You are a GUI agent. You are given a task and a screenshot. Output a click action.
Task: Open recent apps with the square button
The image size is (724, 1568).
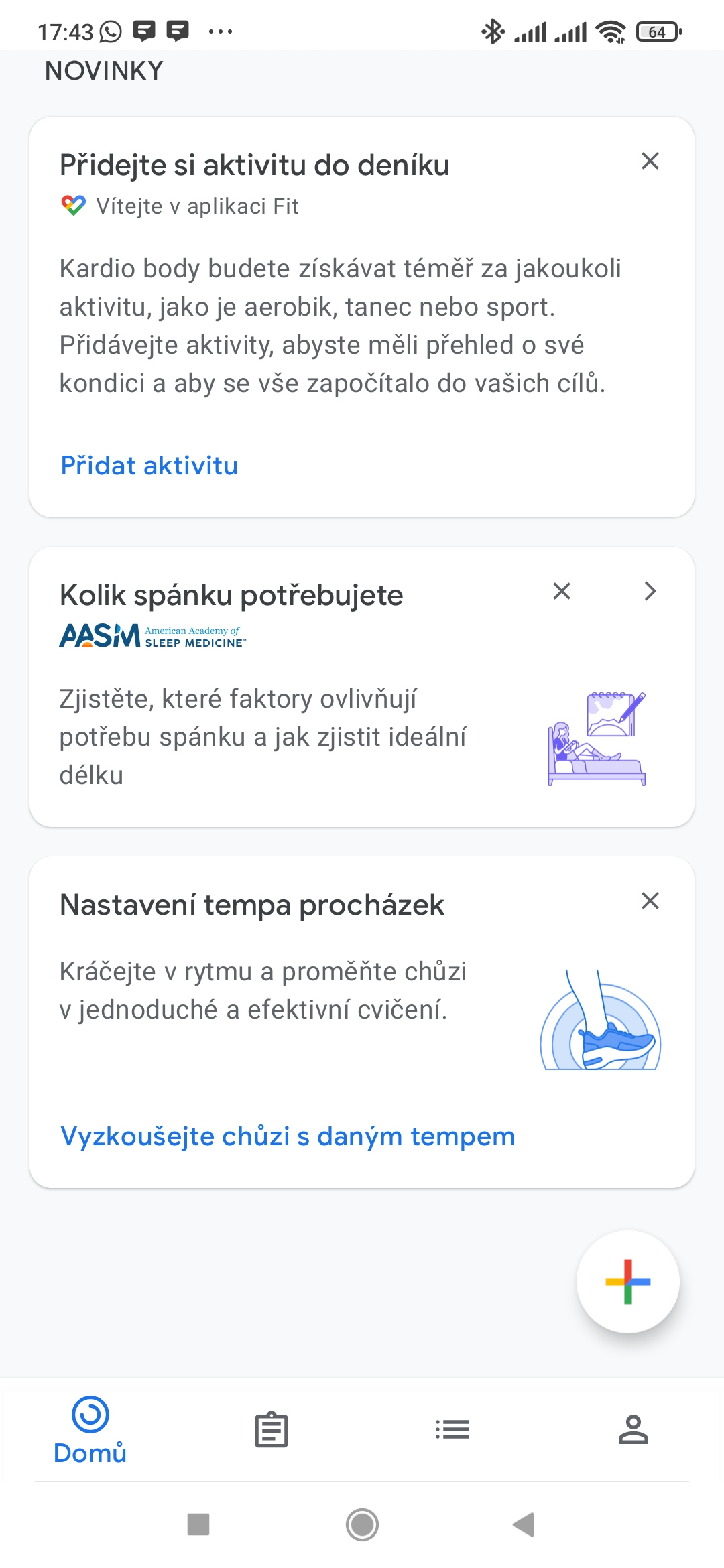tap(198, 1524)
